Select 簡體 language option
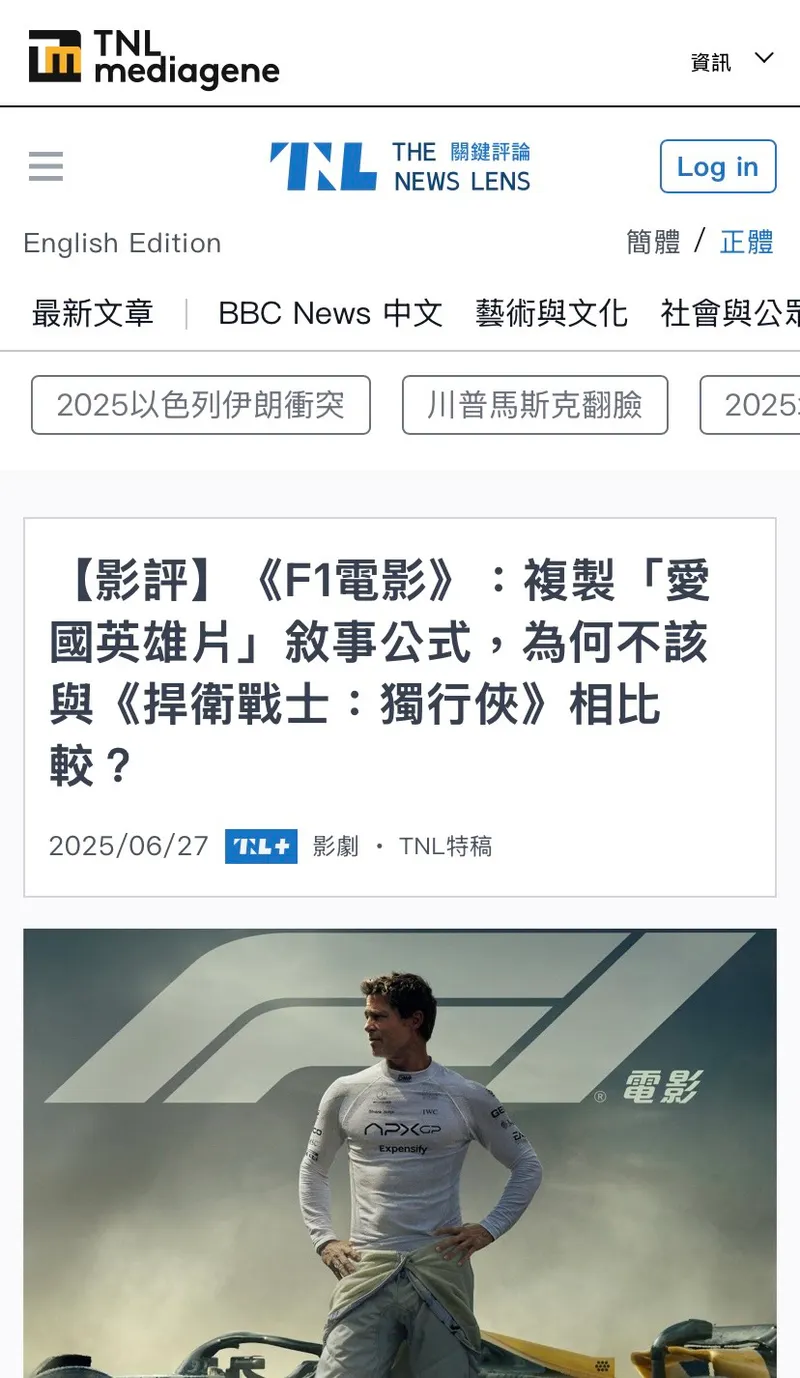The width and height of the screenshot is (800, 1378). tap(653, 242)
